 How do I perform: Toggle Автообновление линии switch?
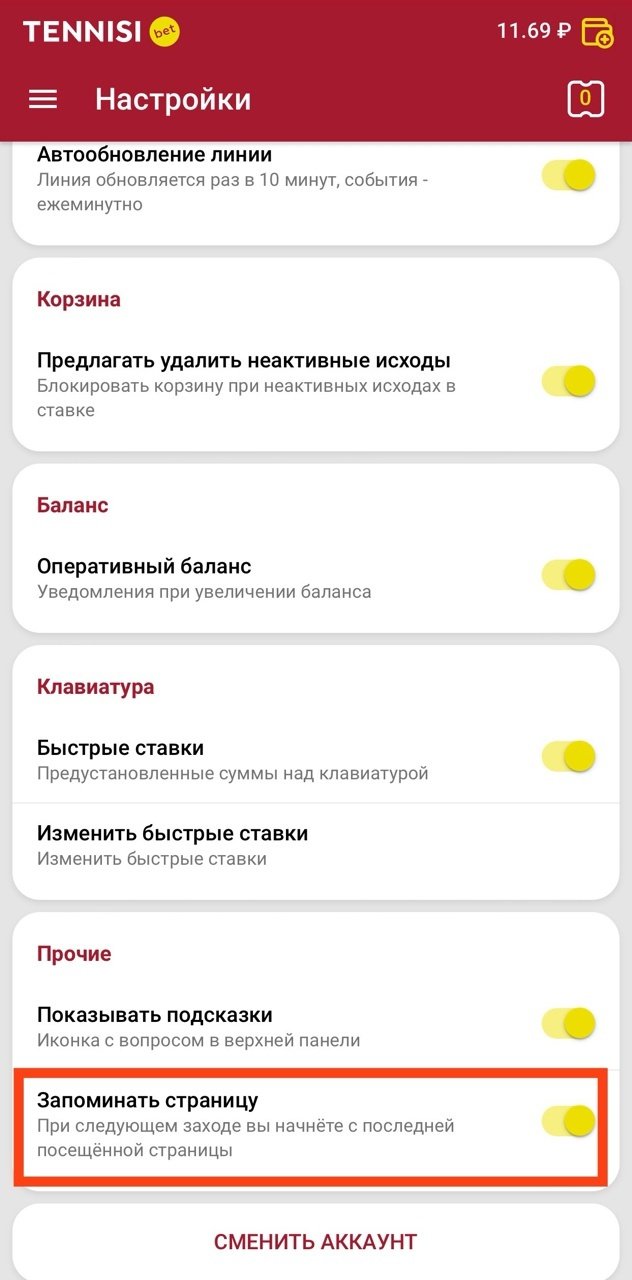point(569,177)
